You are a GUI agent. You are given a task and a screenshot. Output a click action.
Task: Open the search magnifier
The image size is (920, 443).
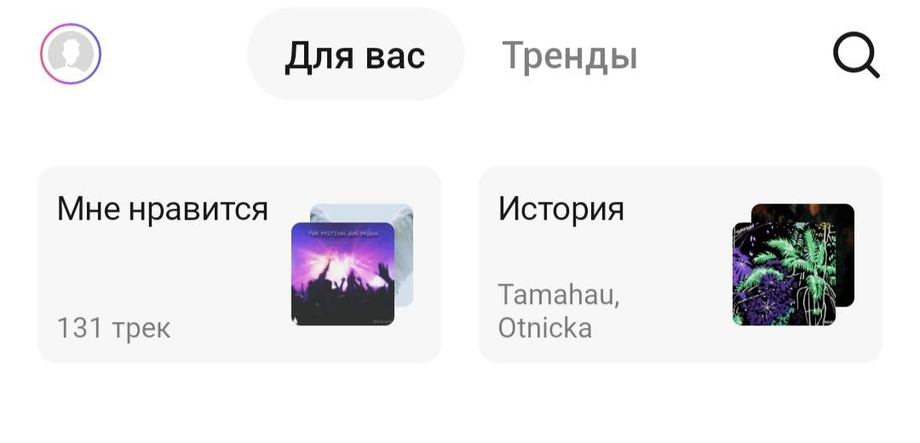[856, 56]
